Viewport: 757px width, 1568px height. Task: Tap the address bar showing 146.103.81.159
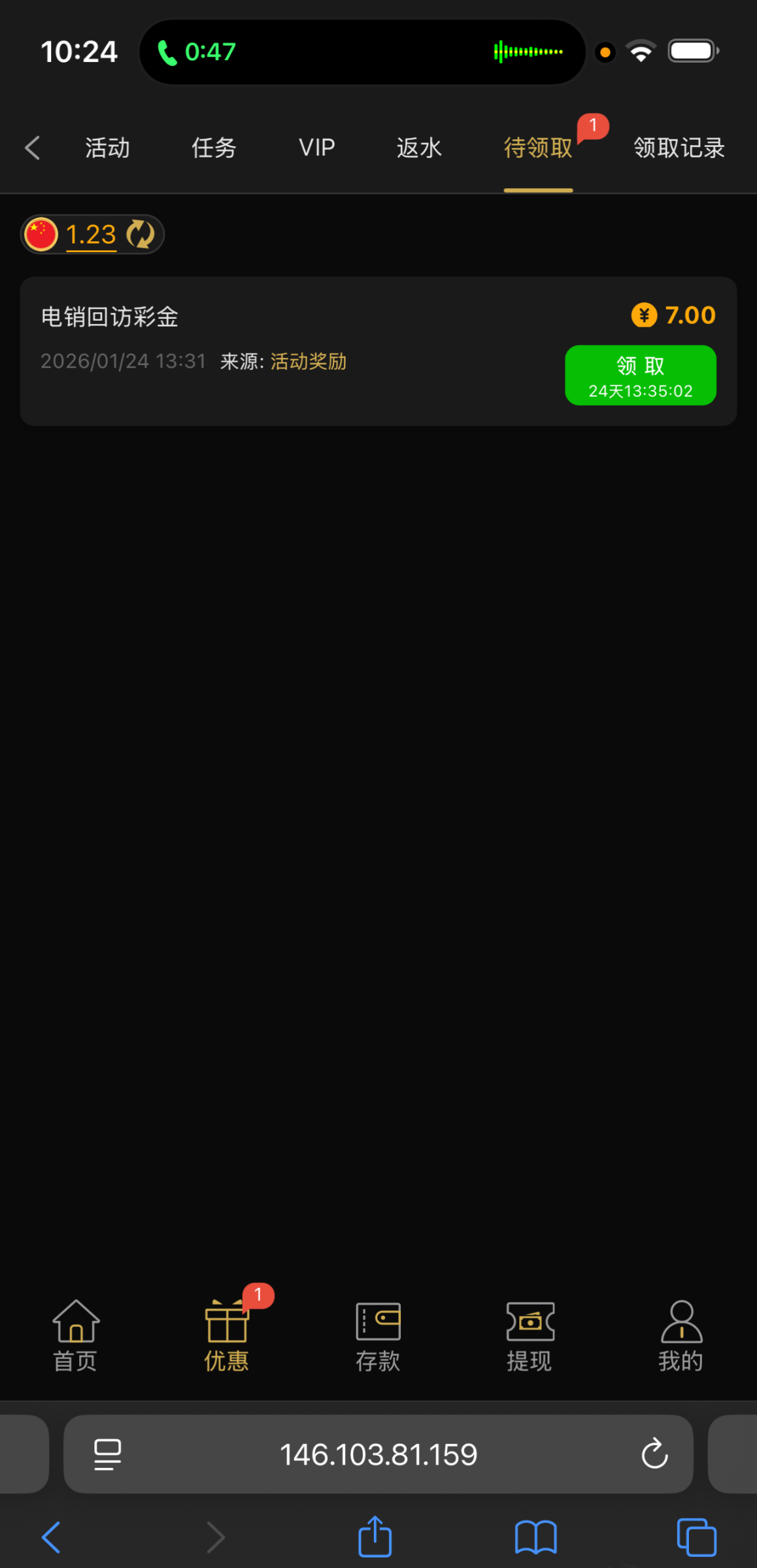point(378,1454)
